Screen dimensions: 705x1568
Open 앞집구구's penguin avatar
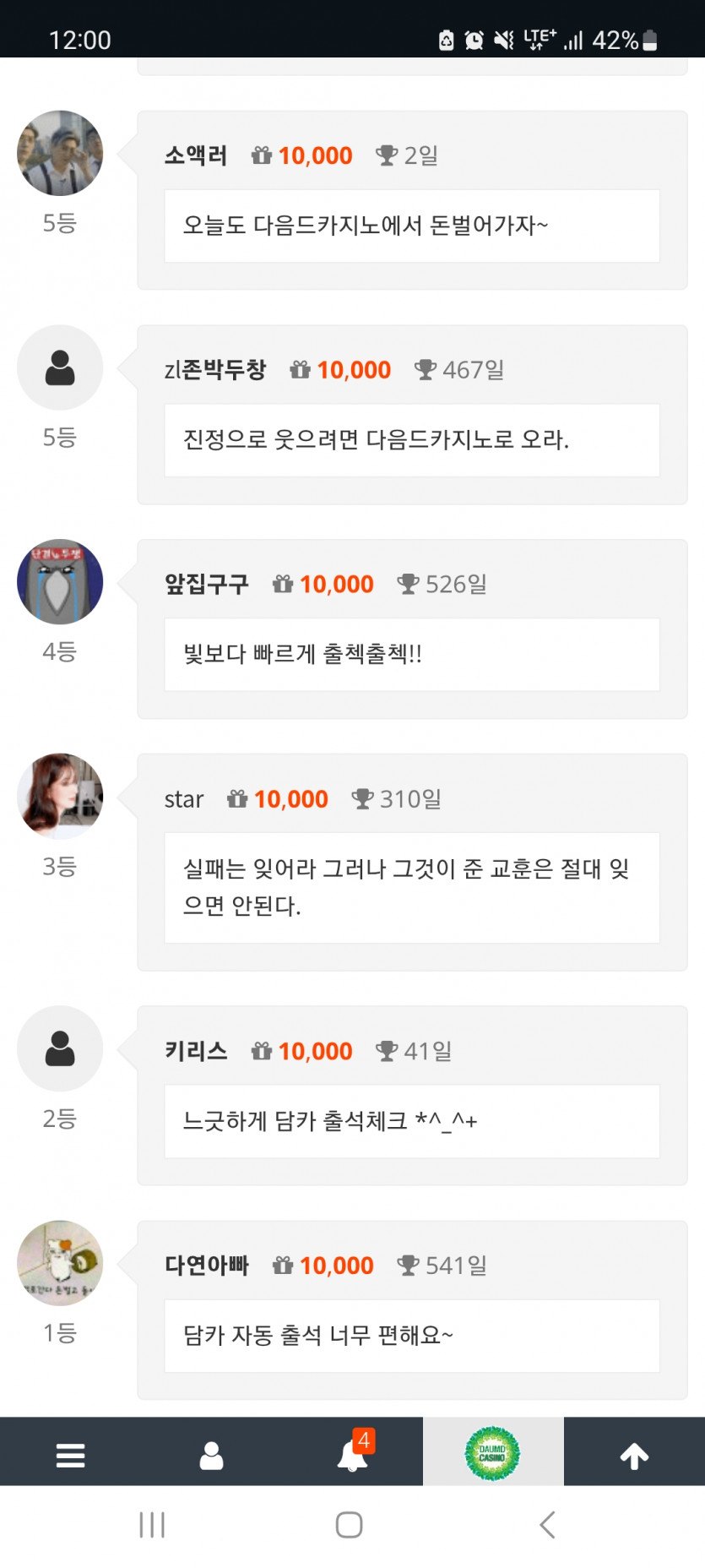click(60, 581)
